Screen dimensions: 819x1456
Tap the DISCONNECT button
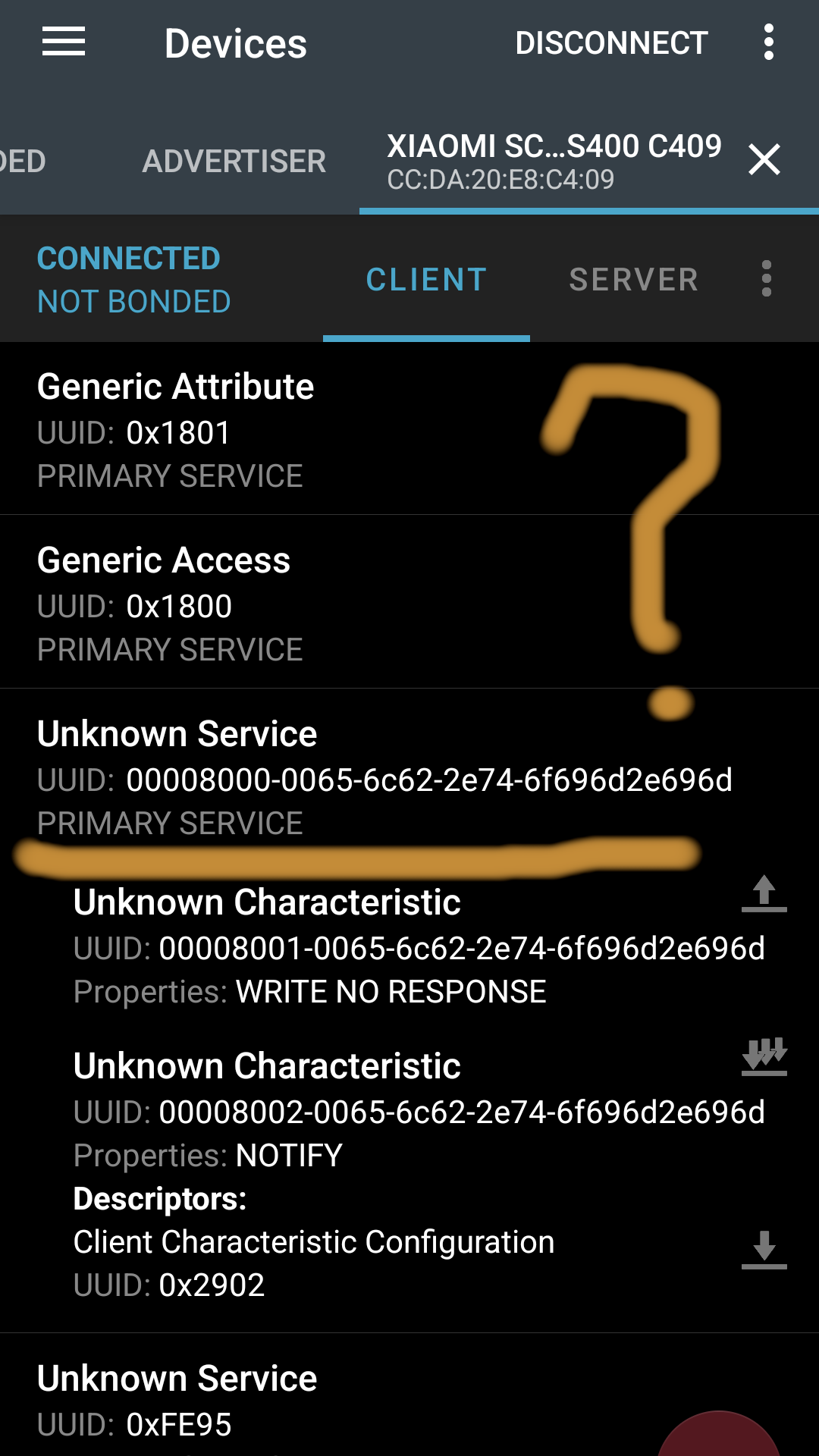pos(611,43)
